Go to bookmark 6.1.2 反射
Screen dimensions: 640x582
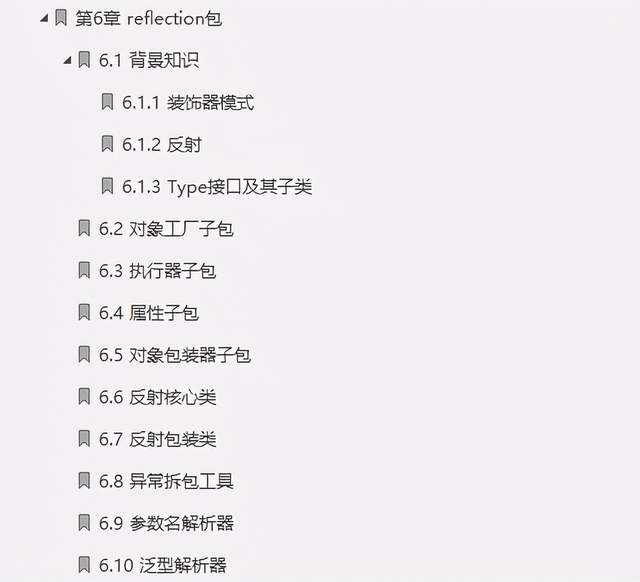162,144
